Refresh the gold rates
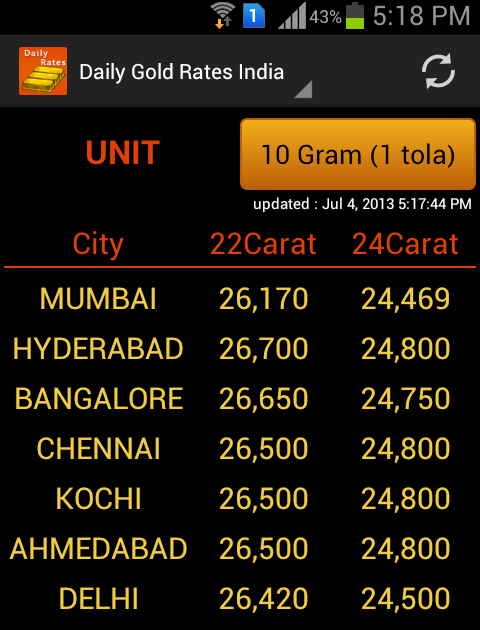This screenshot has width=480, height=630. pyautogui.click(x=438, y=71)
